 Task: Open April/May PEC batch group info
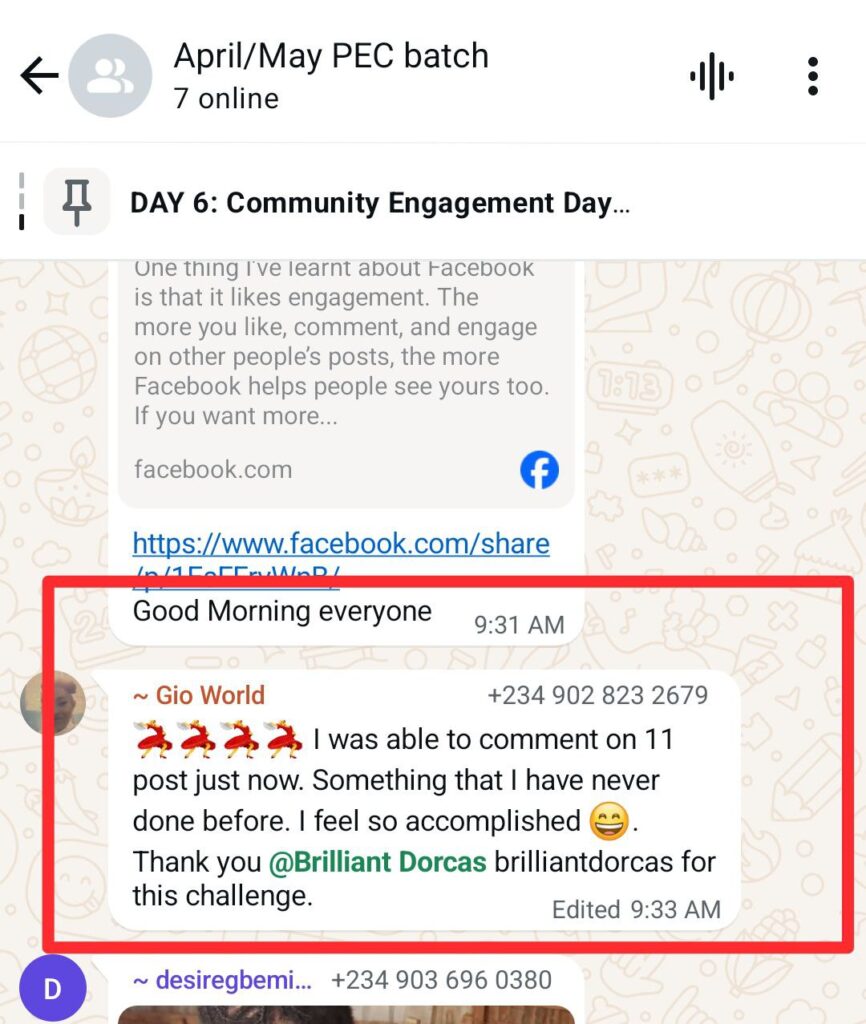point(330,74)
